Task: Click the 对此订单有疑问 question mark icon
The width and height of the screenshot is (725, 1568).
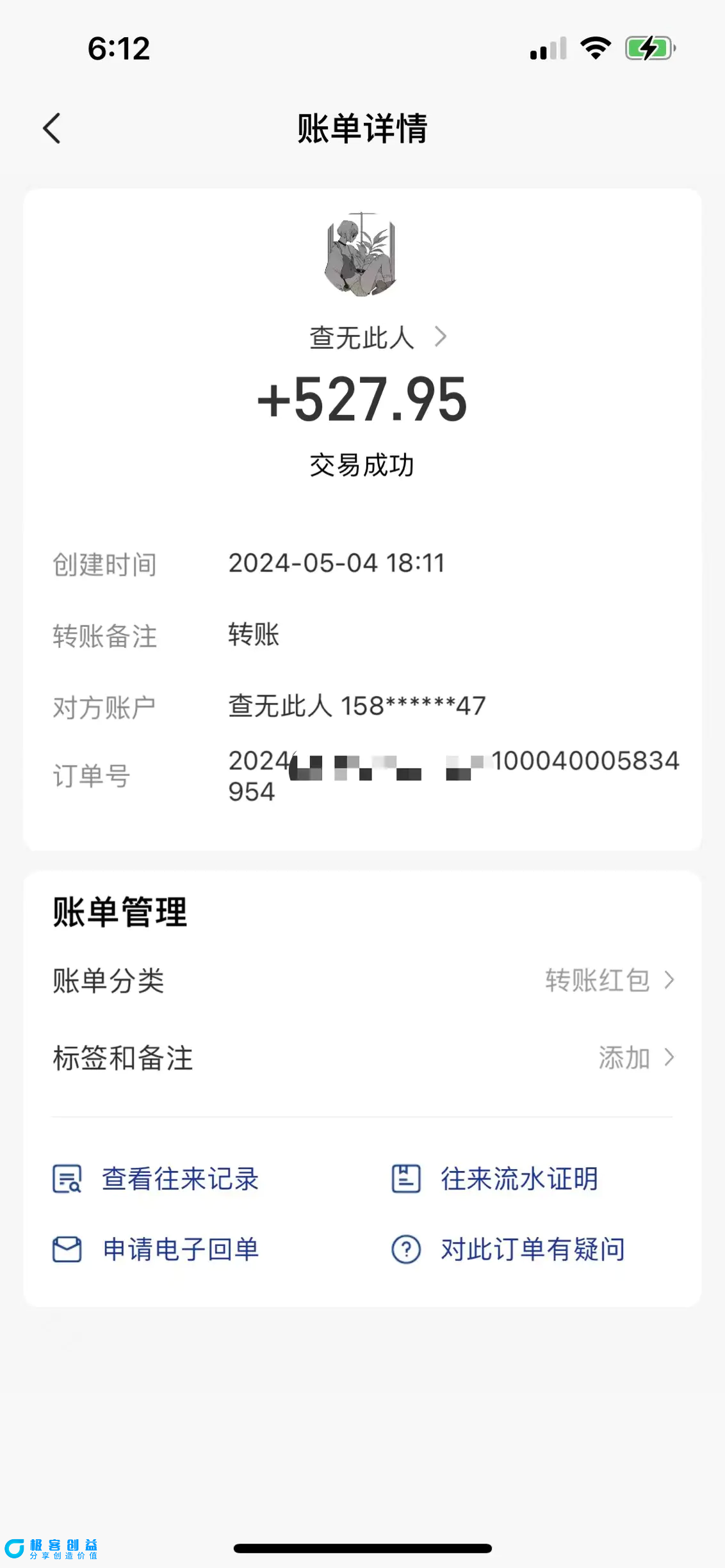Action: [406, 1248]
